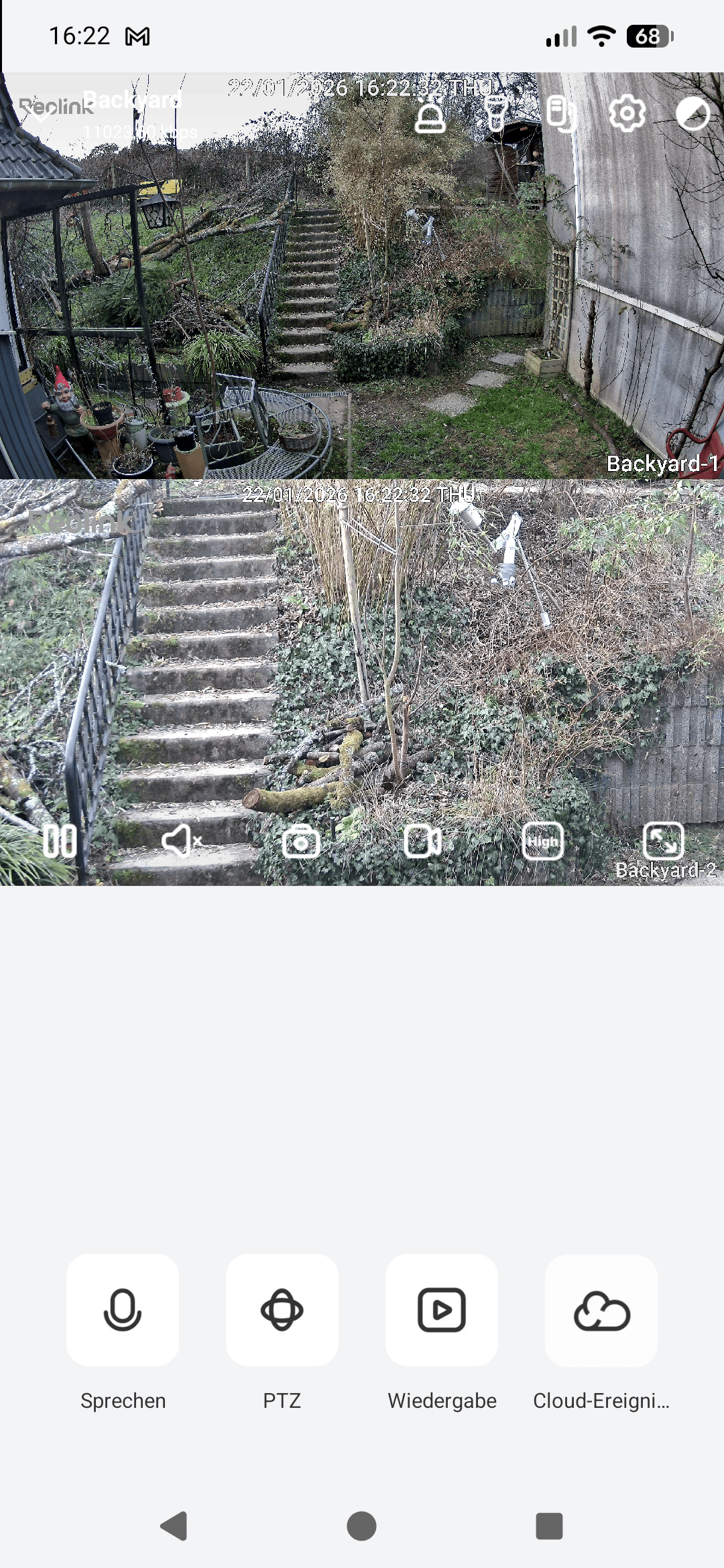The height and width of the screenshot is (1568, 724).
Task: Start recording video clip
Action: 422,842
